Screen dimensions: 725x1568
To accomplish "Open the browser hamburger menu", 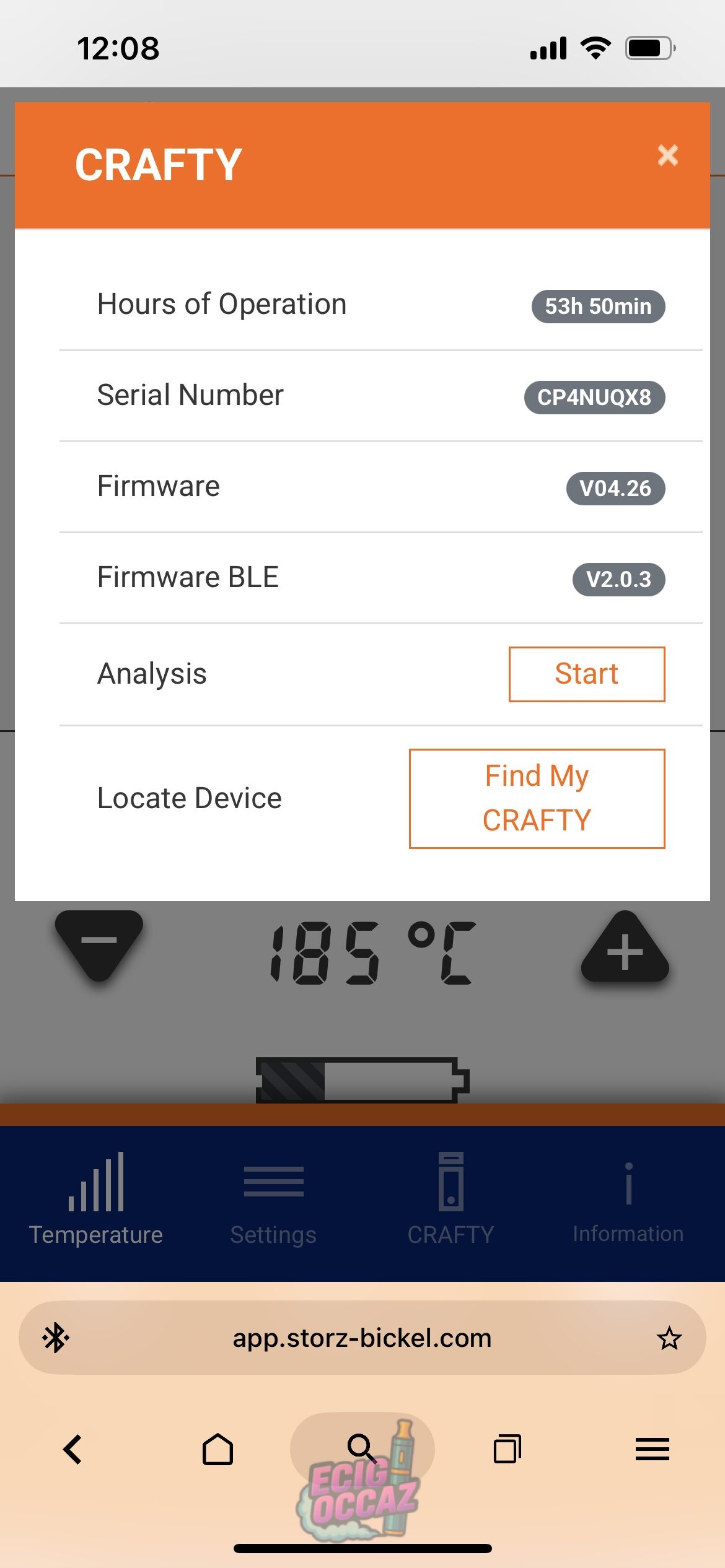I will tap(652, 1449).
